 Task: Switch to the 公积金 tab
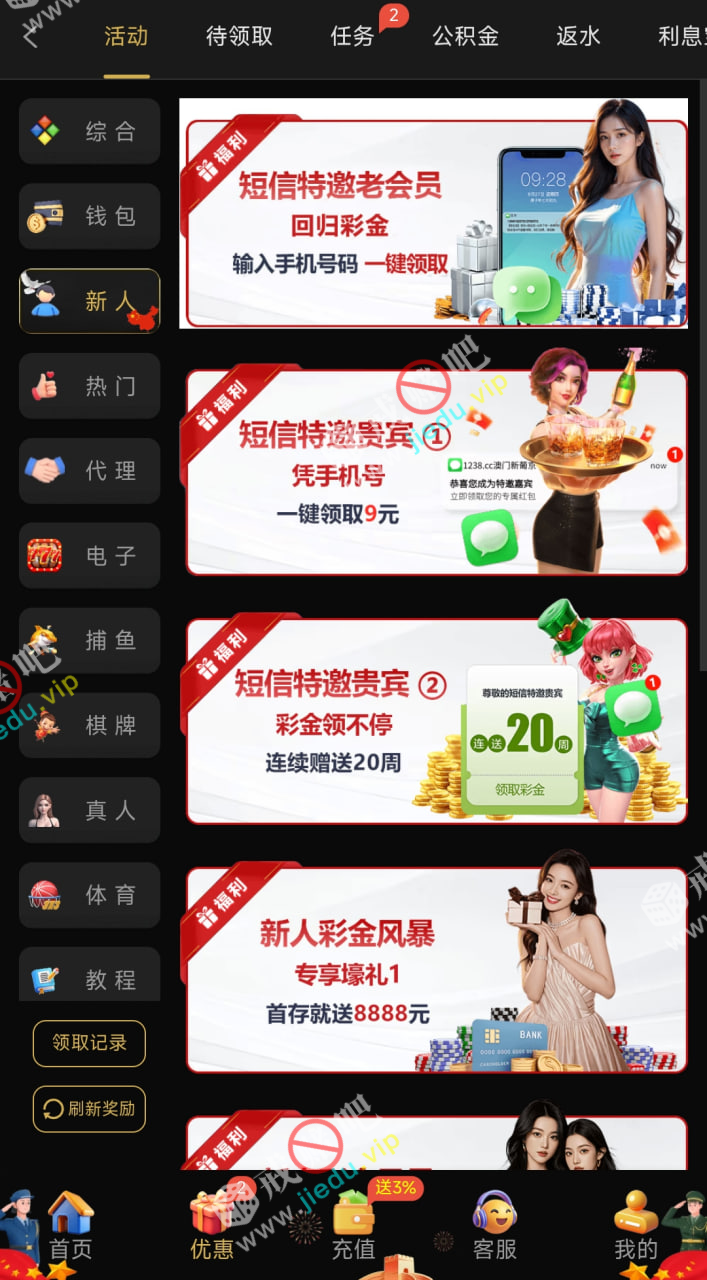[465, 37]
